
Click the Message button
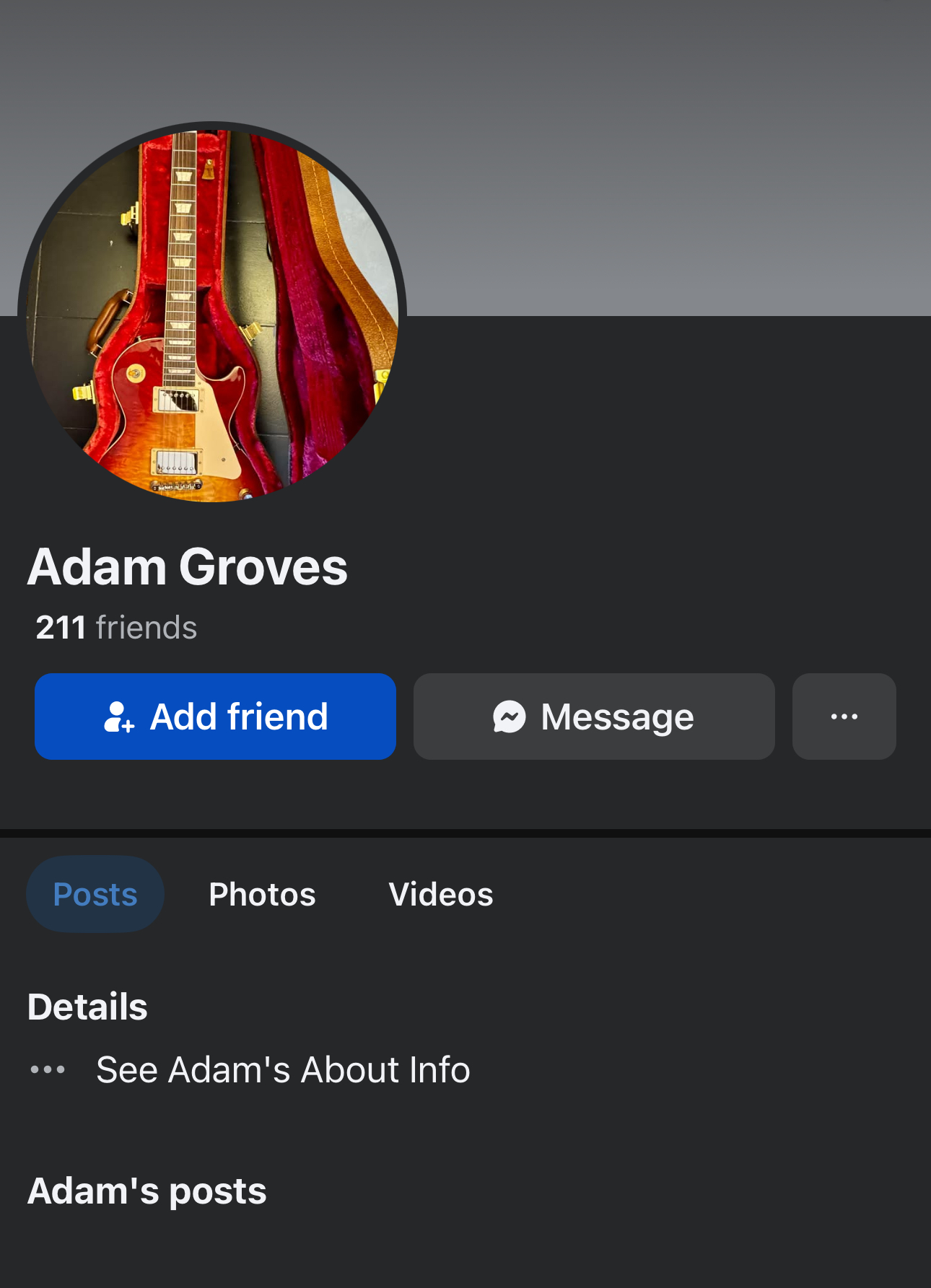(593, 716)
